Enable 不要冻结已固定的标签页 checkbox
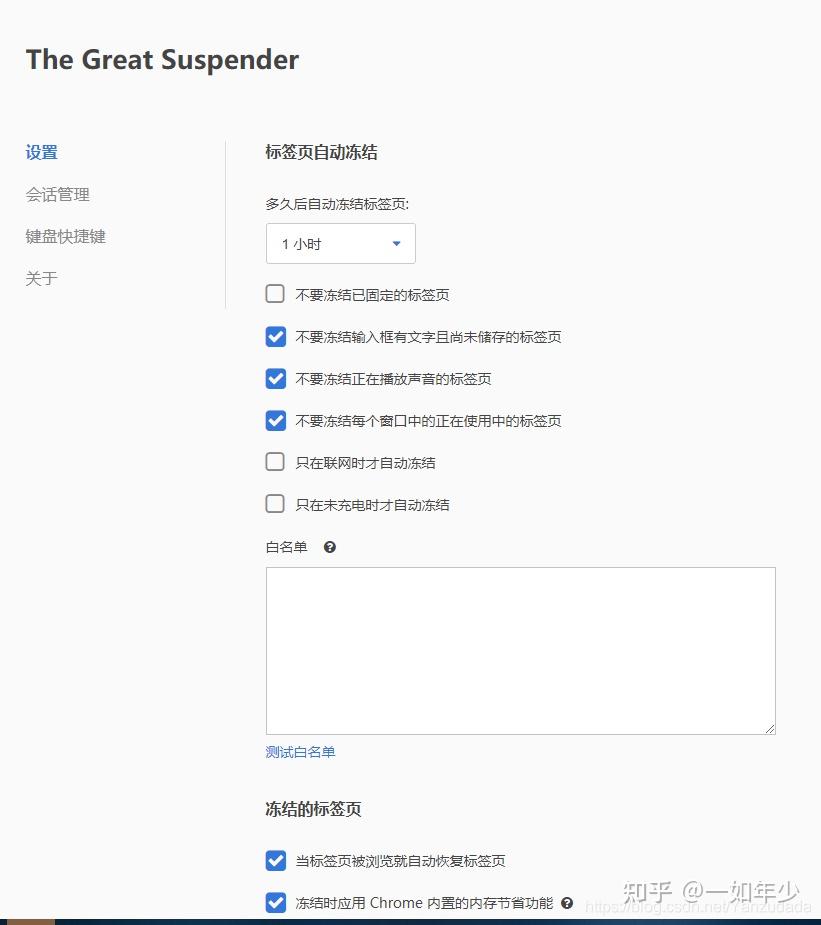Viewport: 821px width, 925px height. (x=276, y=294)
